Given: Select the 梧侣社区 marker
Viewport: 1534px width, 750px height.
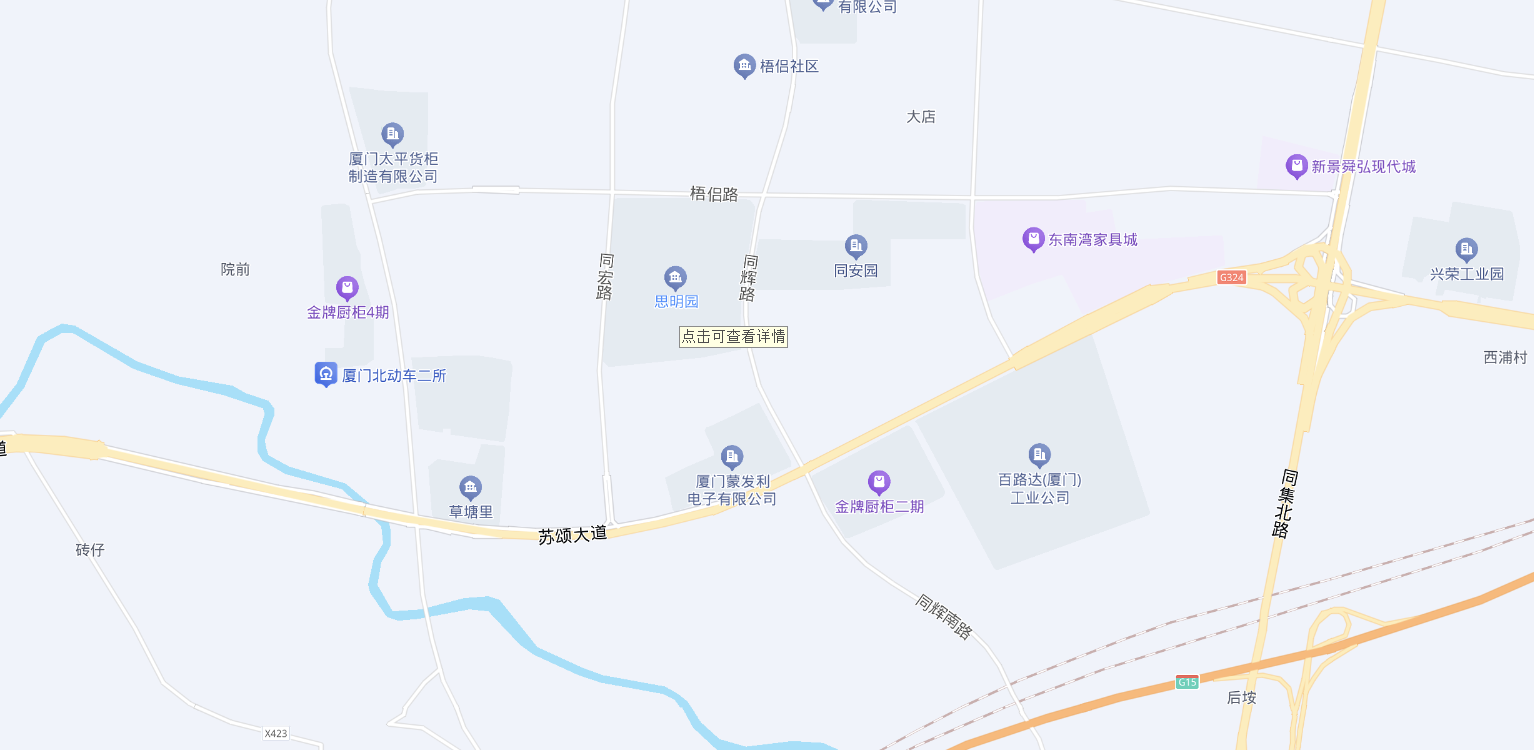Looking at the screenshot, I should point(745,67).
